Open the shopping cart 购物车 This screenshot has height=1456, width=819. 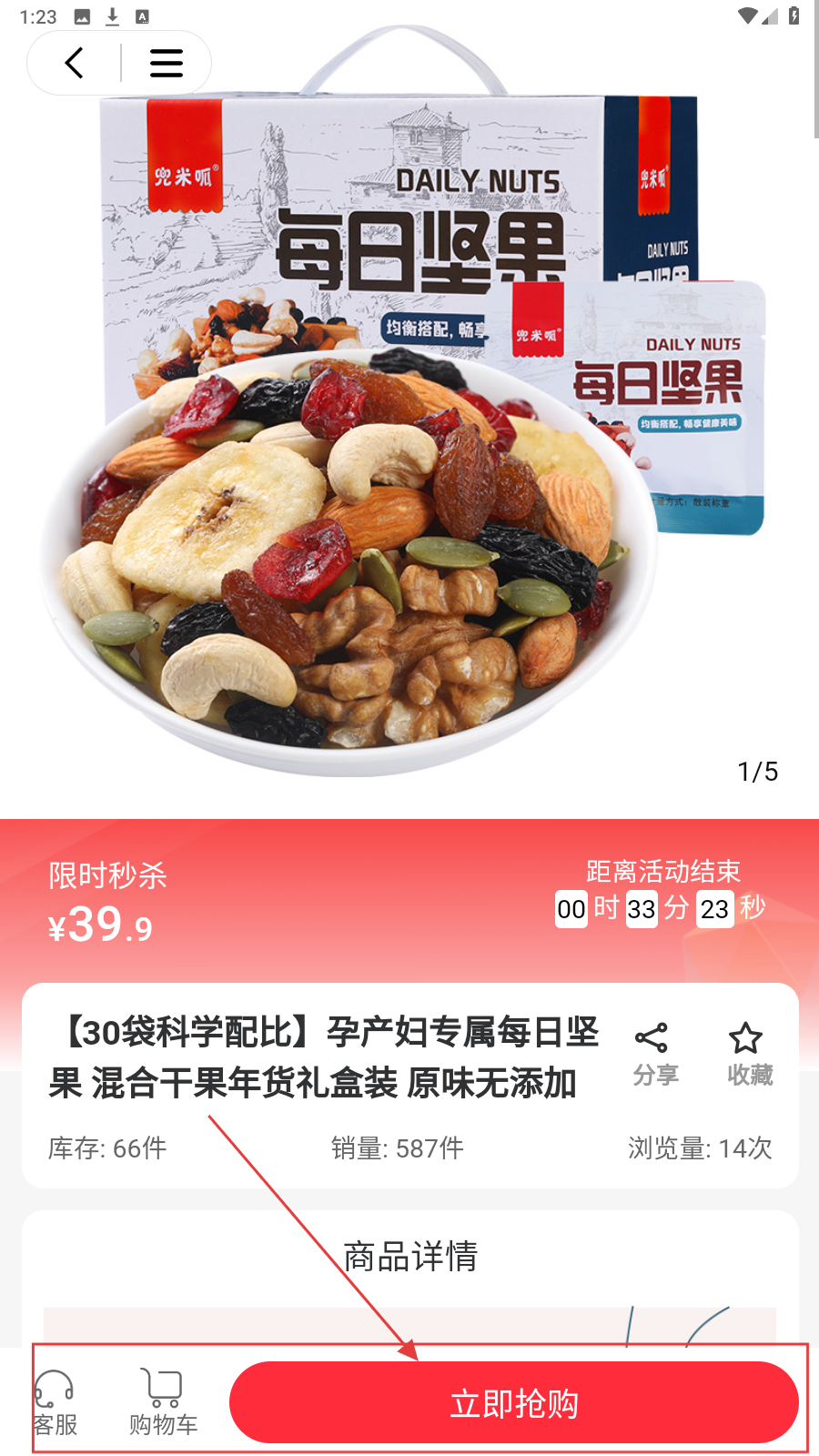point(164,1402)
